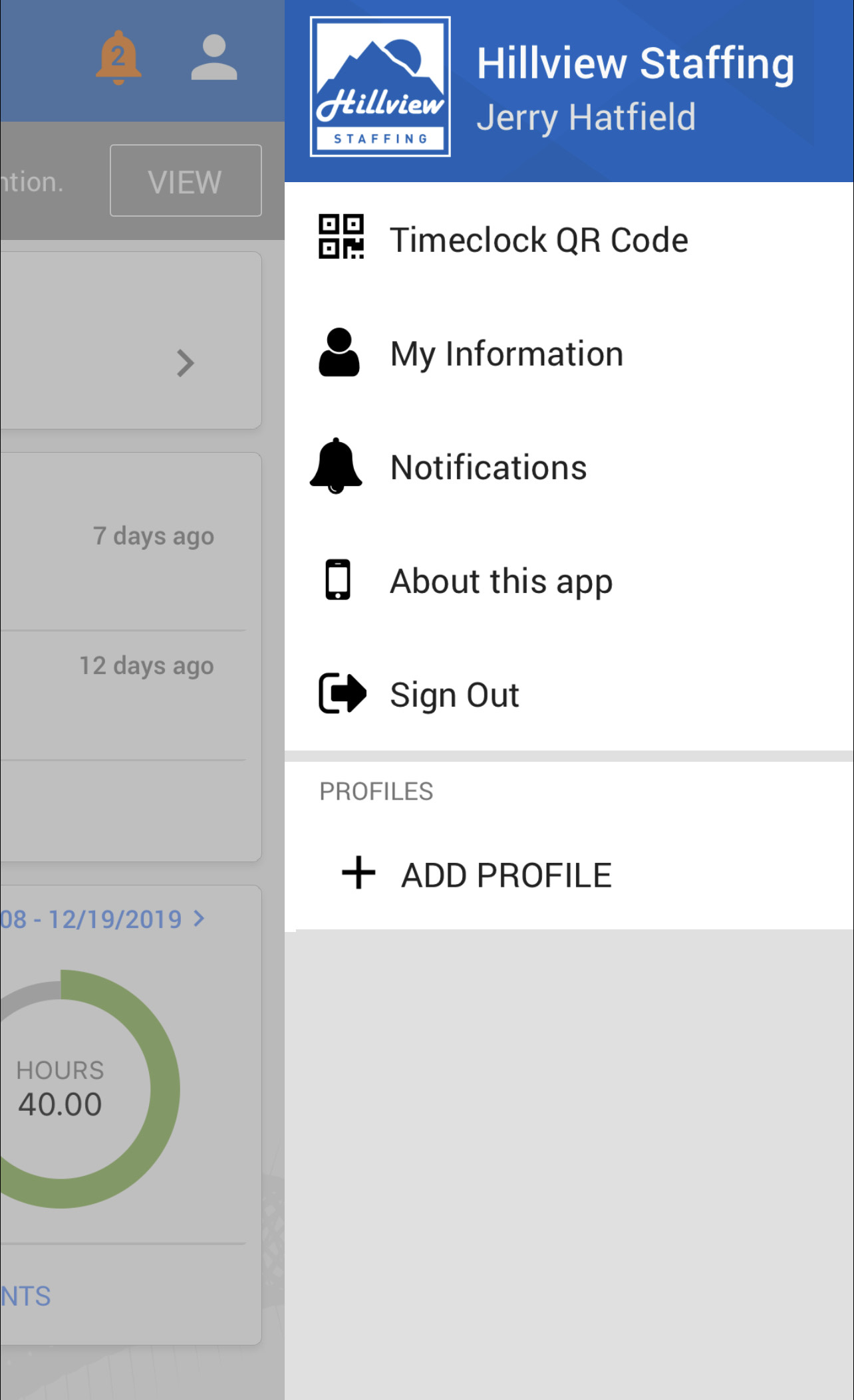Screen dimensions: 854x1400
Task: Tap the person profile icon
Action: [213, 58]
